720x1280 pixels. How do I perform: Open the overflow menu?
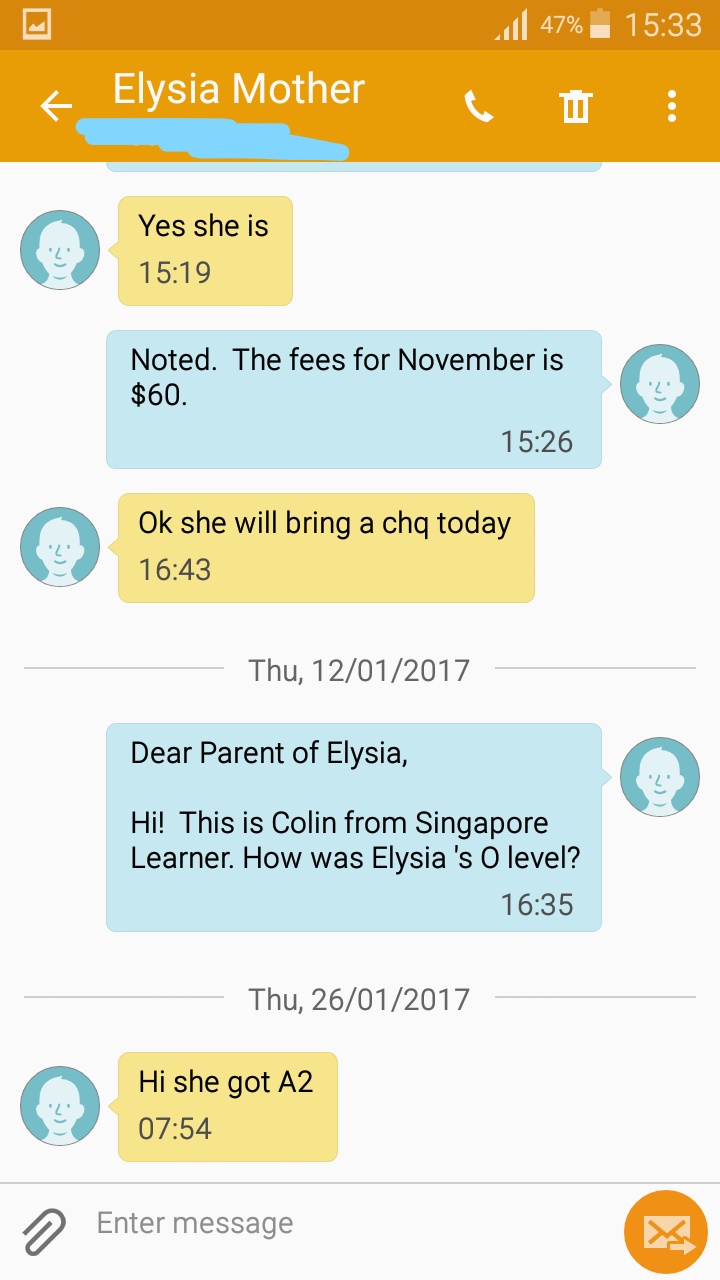(x=672, y=106)
